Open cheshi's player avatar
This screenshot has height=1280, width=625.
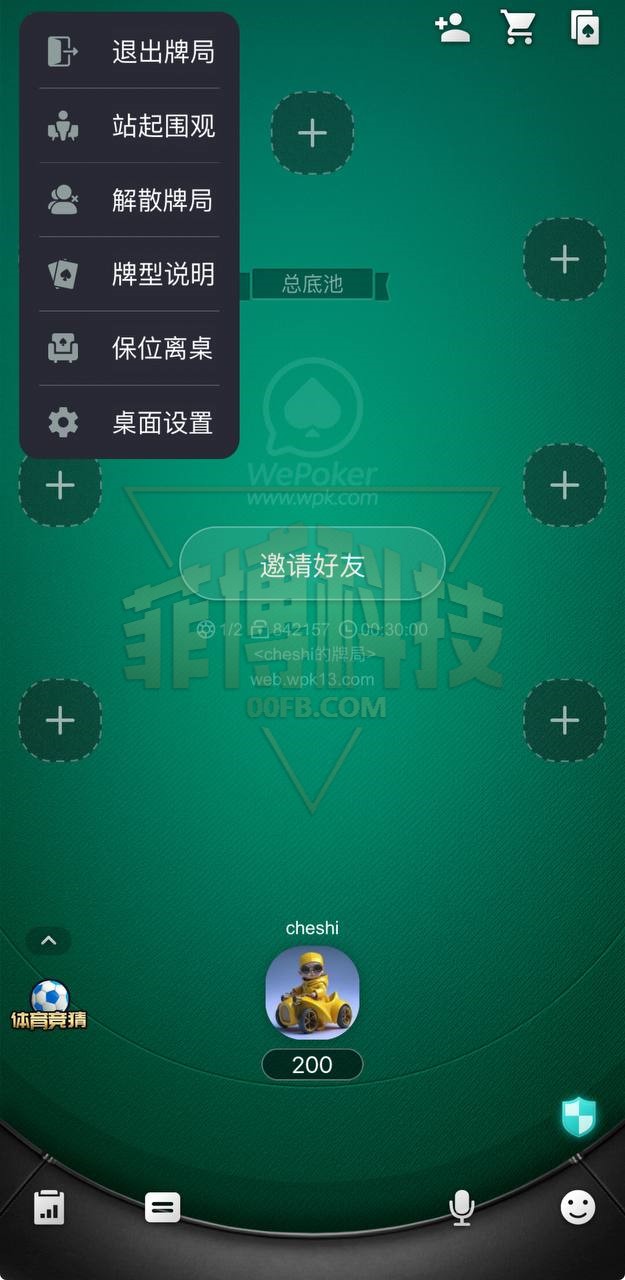(x=312, y=993)
